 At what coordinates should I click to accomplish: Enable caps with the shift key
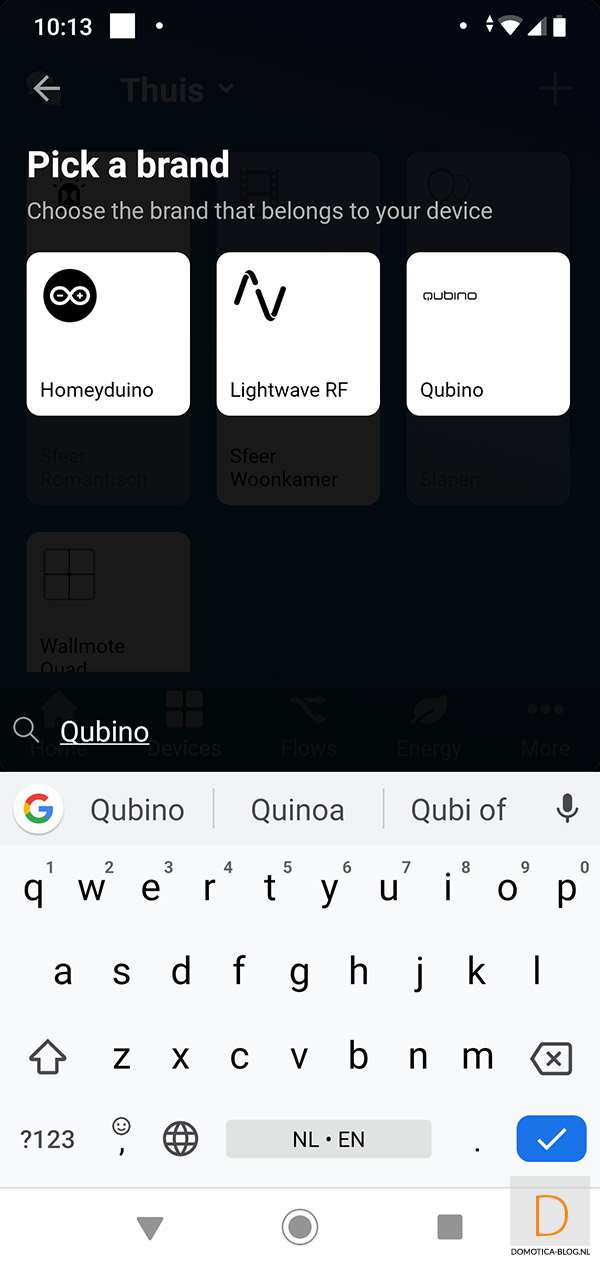click(x=48, y=1058)
